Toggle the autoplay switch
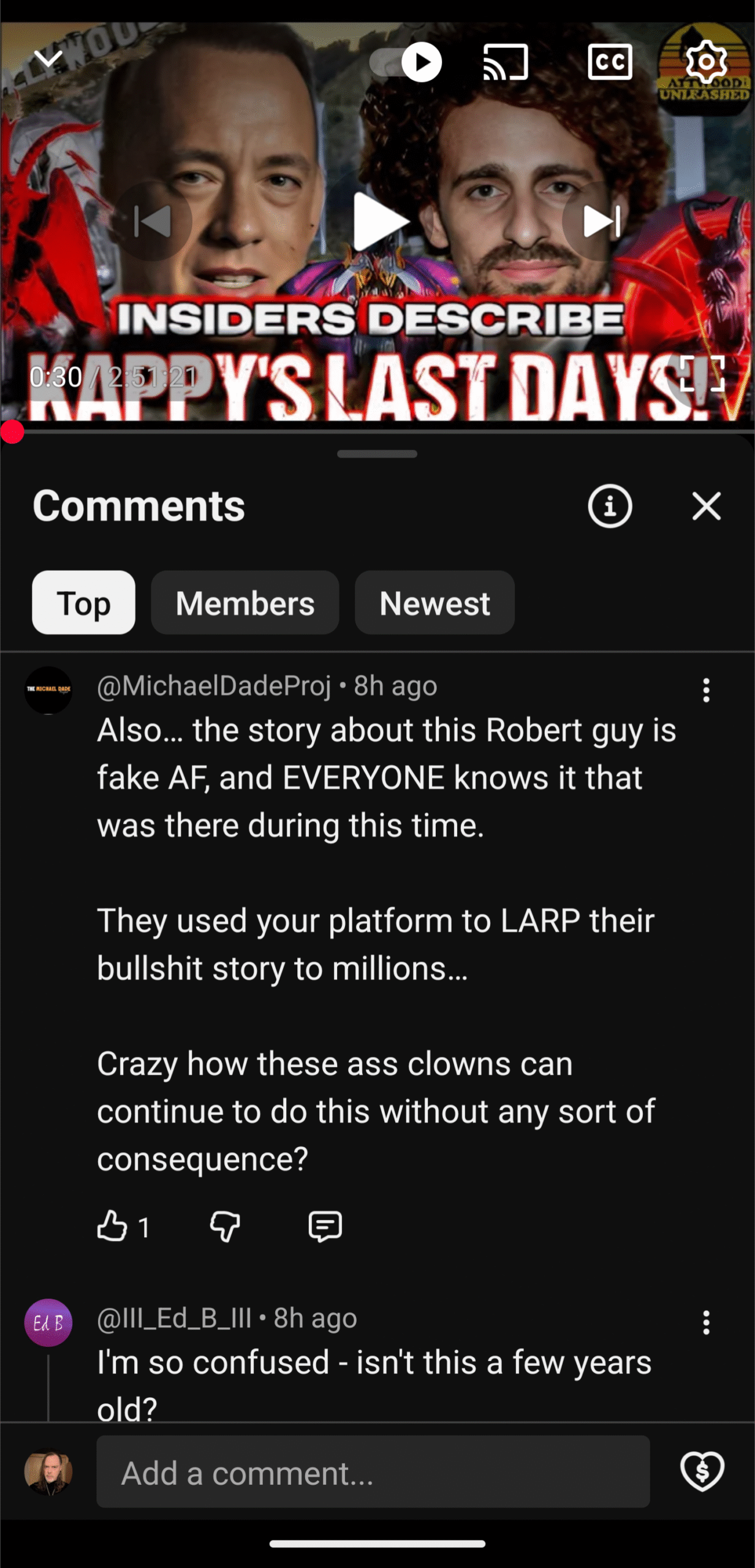Image resolution: width=755 pixels, height=1568 pixels. click(x=406, y=62)
